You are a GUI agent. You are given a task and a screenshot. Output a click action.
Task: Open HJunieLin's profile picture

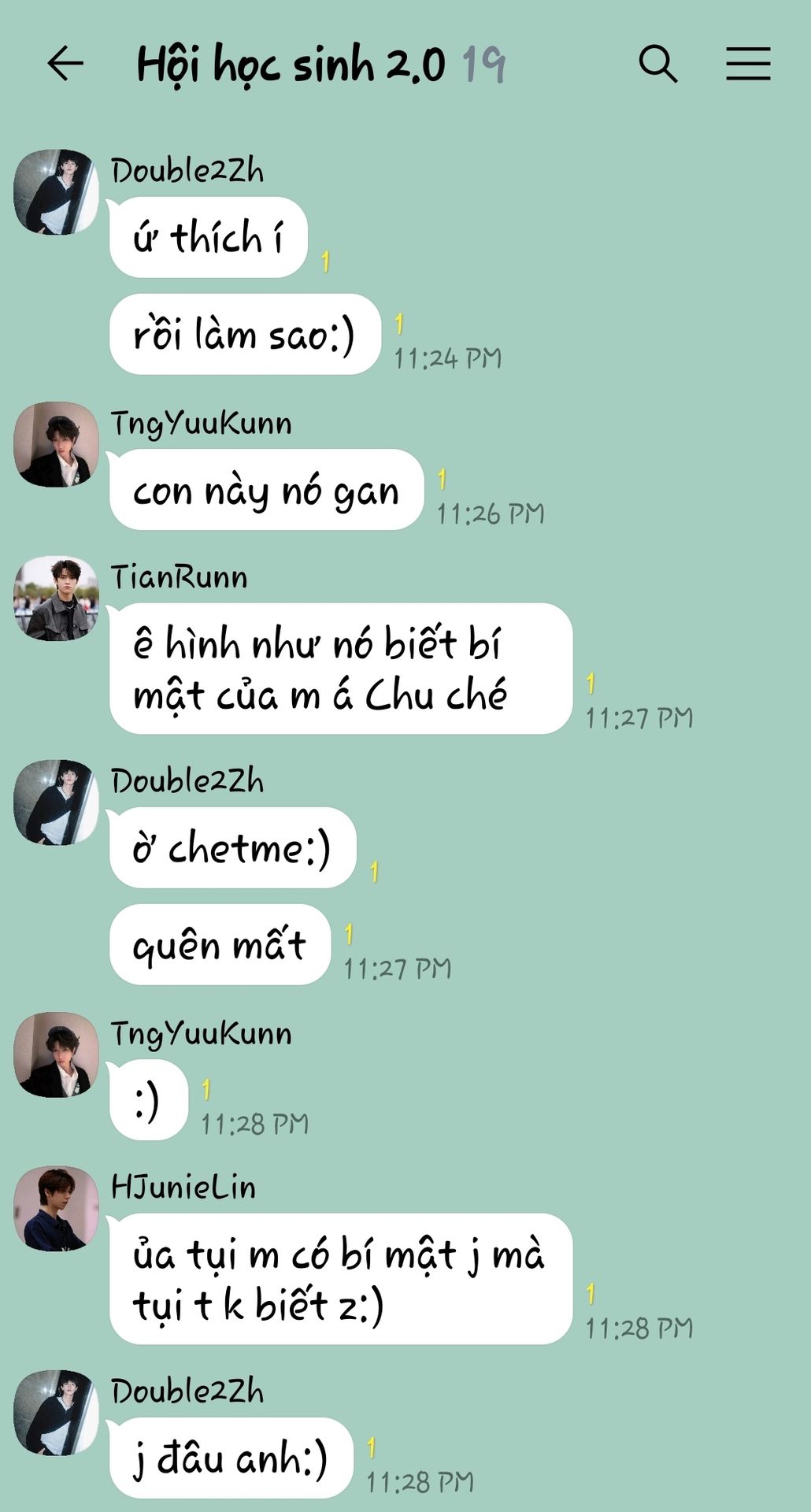(x=56, y=1209)
